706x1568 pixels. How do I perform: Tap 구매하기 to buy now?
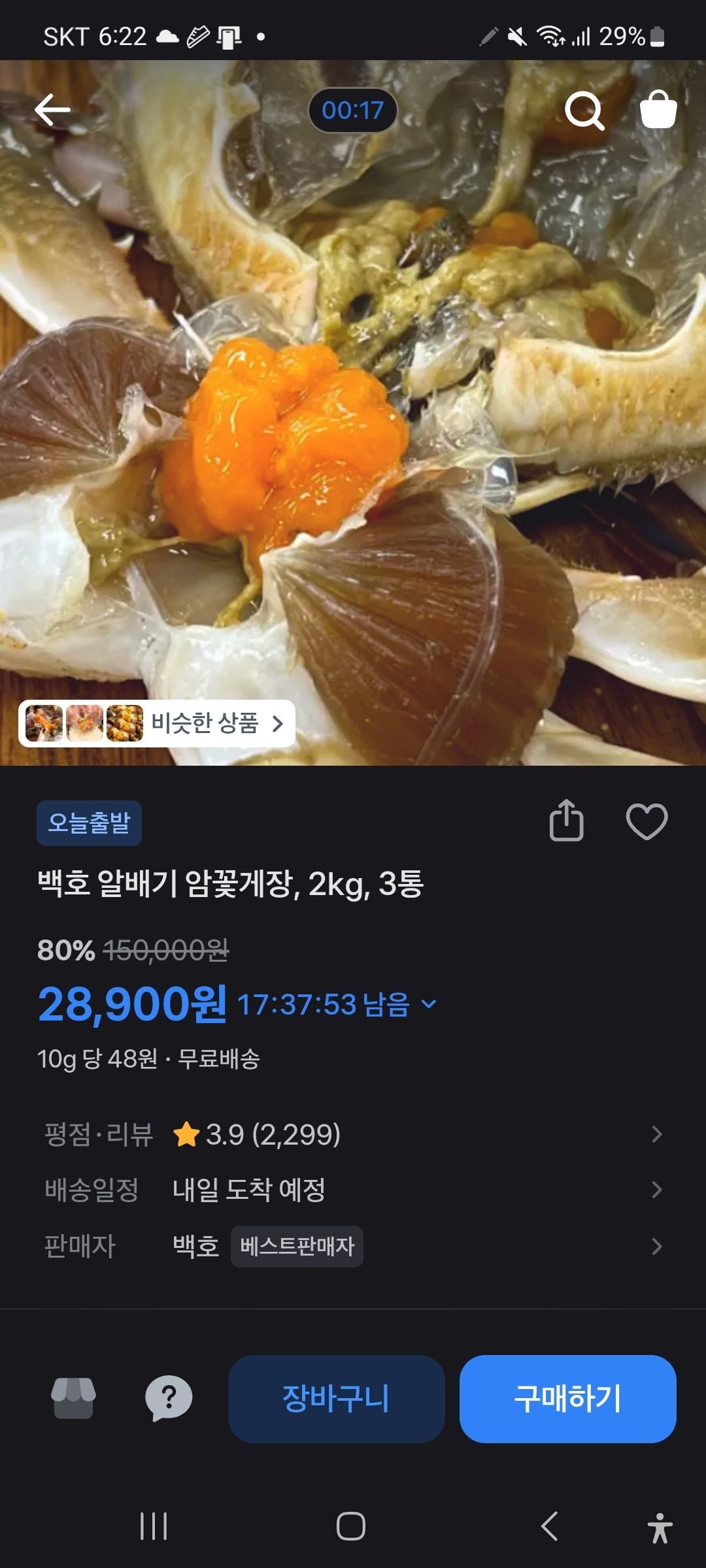[x=567, y=1399]
